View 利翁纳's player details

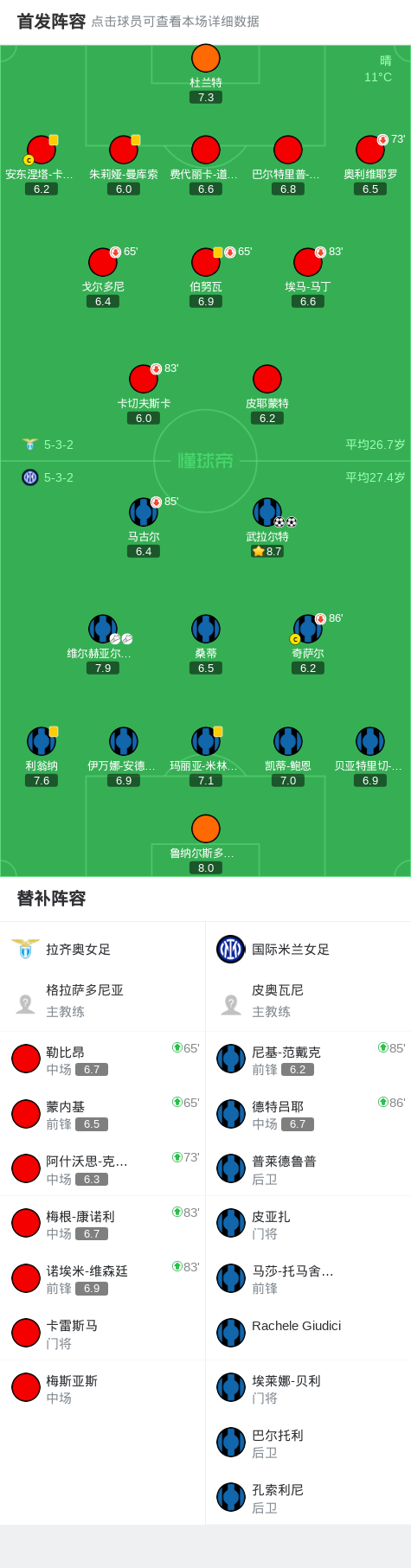point(42,757)
